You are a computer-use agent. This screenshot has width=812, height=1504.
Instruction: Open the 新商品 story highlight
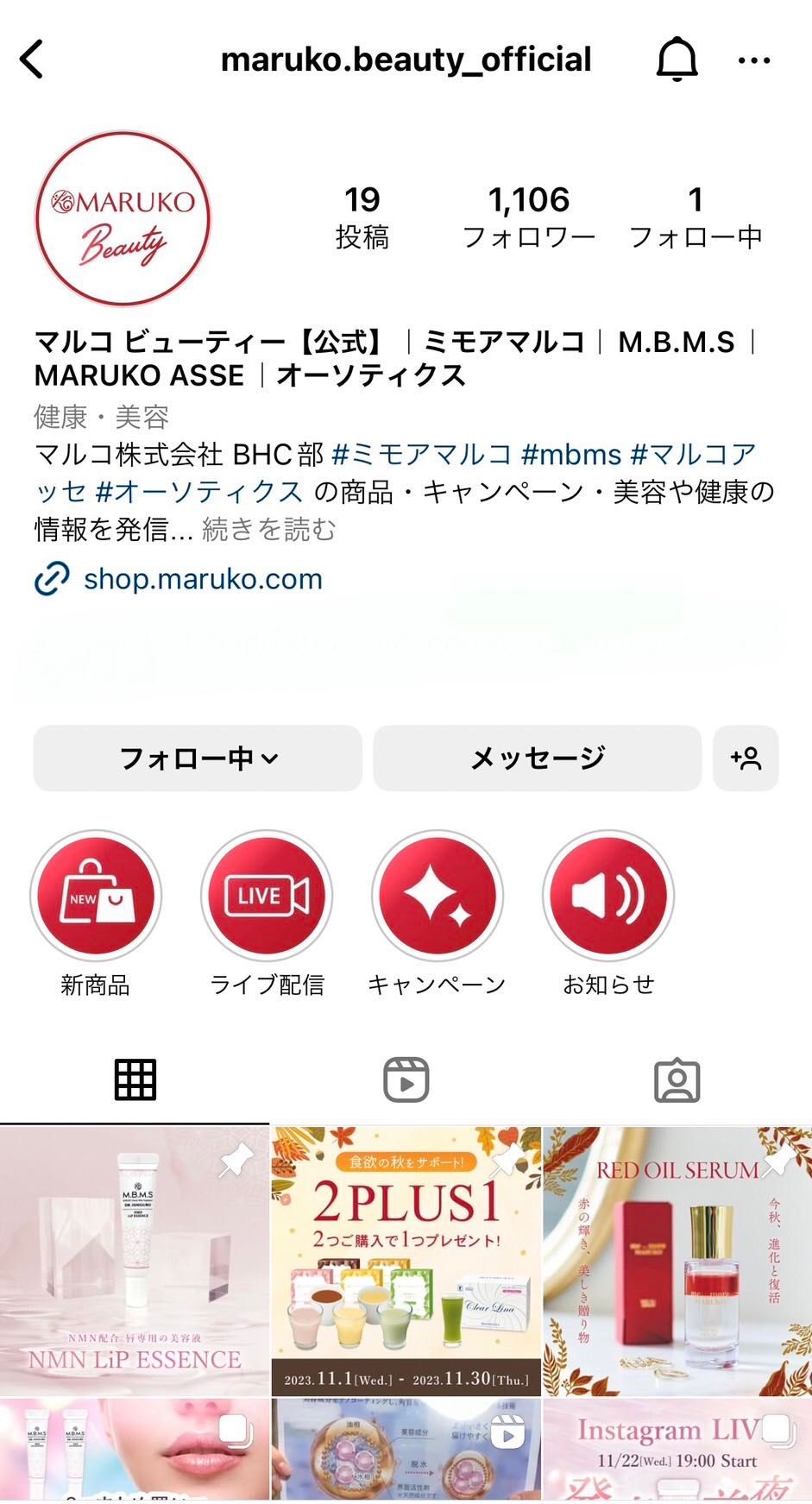[x=96, y=897]
